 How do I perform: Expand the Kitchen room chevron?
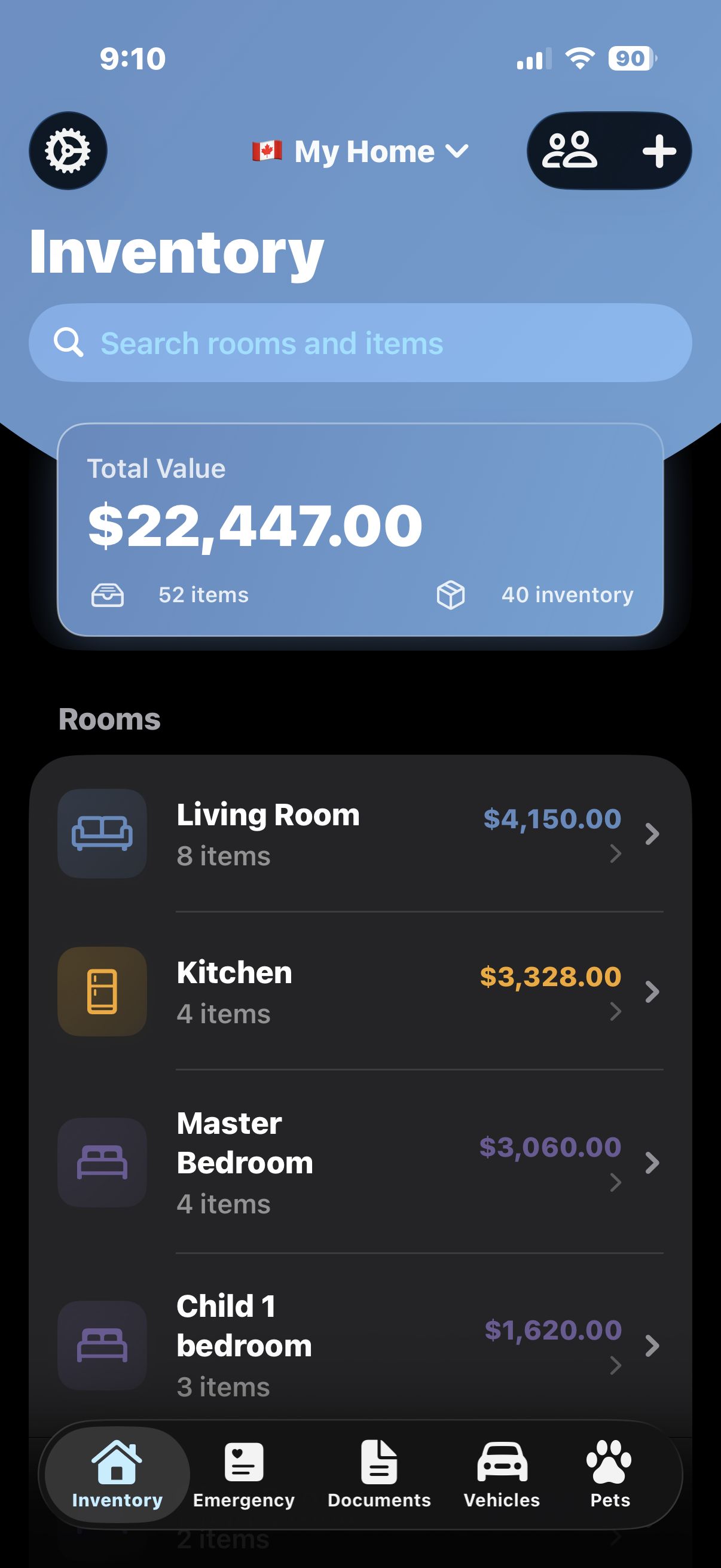coord(652,992)
